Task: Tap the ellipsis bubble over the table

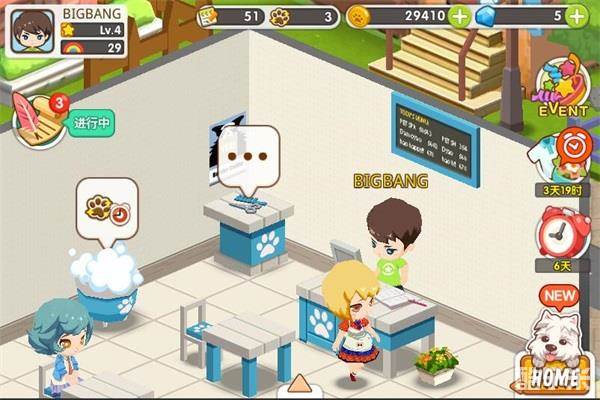Action: (x=249, y=157)
